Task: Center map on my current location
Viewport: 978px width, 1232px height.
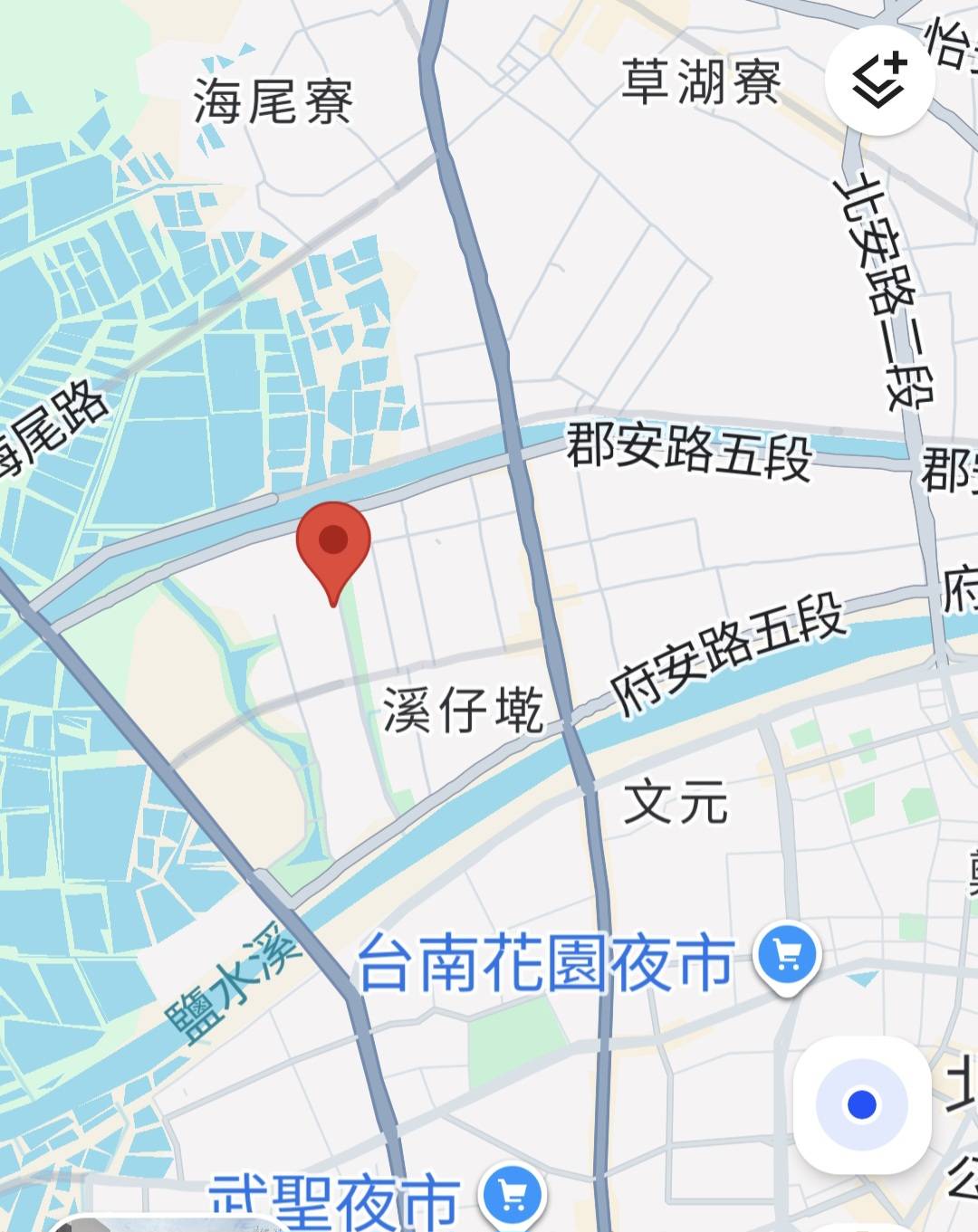Action: (x=861, y=1104)
